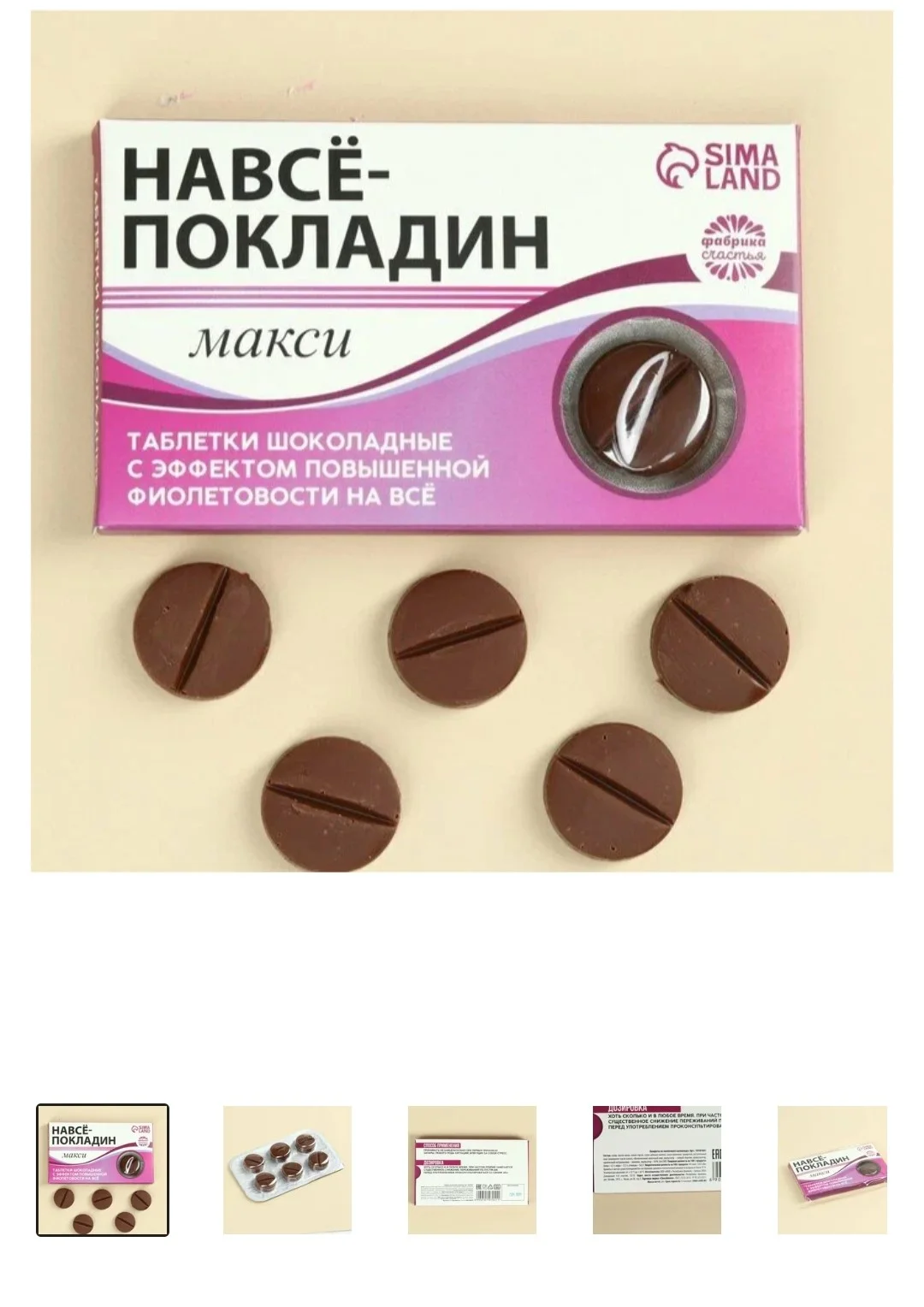View thumbnail of the box's back side
The image size is (924, 1307).
tap(472, 1170)
